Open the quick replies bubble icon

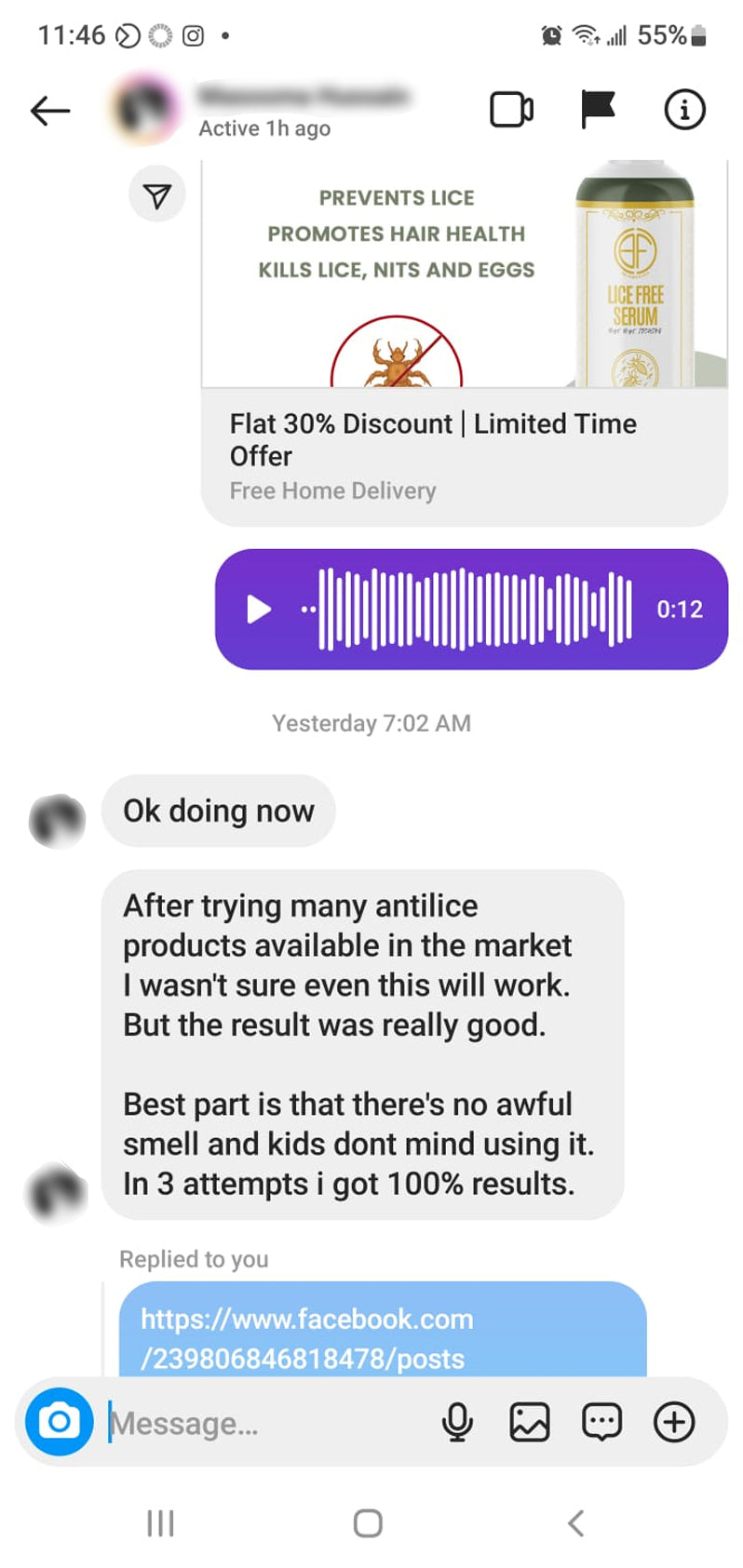[x=601, y=1422]
